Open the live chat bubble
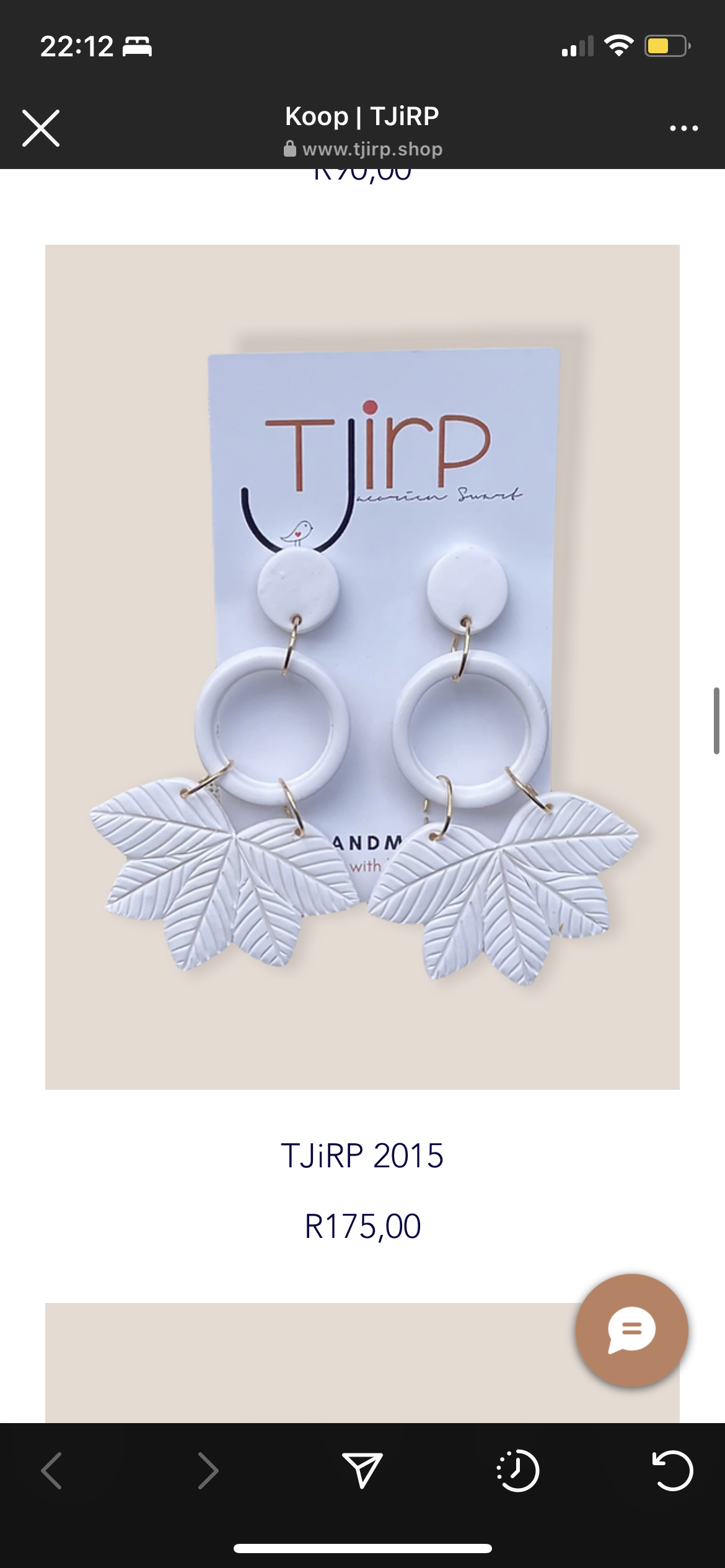Viewport: 725px width, 1568px height. coord(631,1330)
